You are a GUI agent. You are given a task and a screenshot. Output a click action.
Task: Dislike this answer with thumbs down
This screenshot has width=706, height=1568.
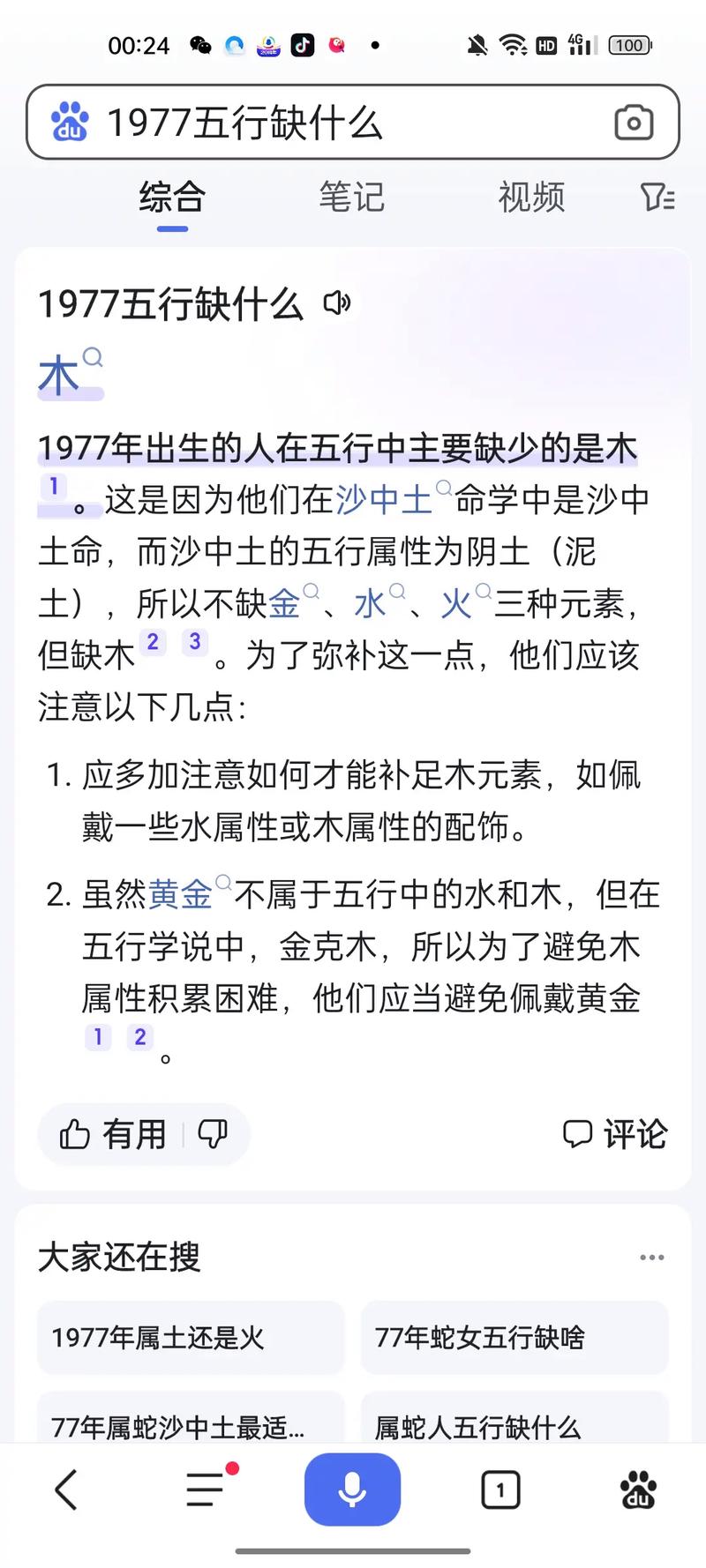(213, 1134)
